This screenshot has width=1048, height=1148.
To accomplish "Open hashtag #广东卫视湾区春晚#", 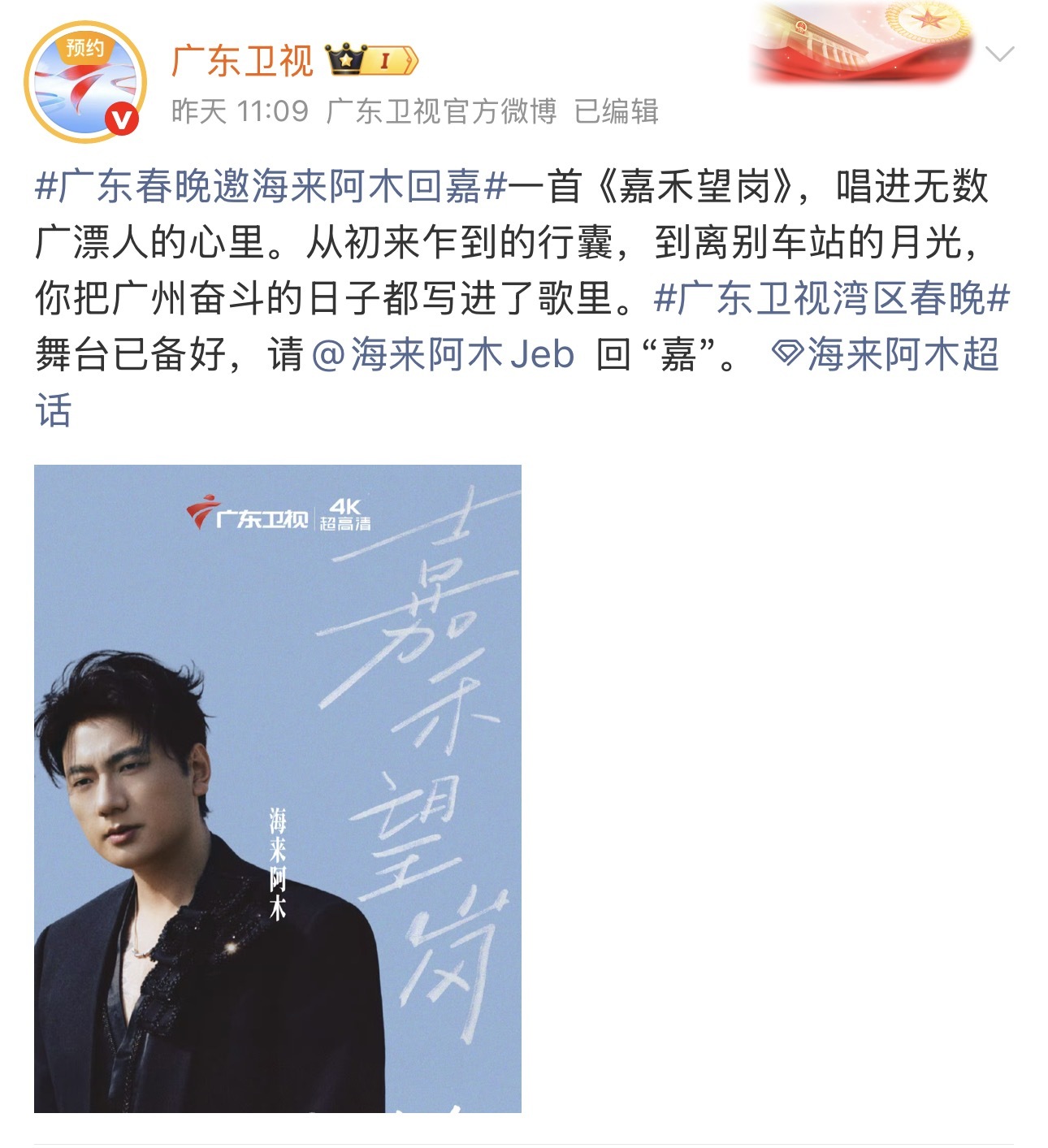I will pyautogui.click(x=832, y=299).
